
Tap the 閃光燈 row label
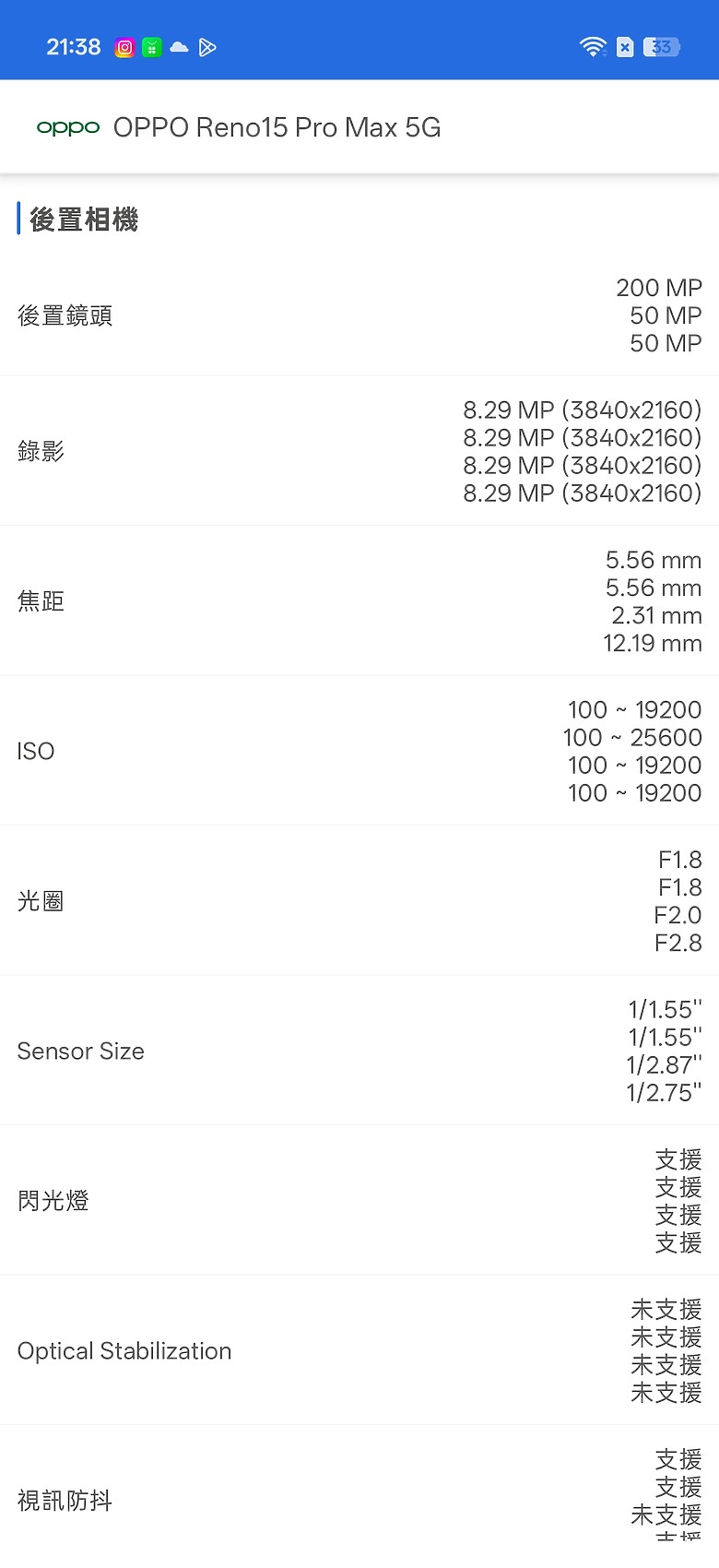53,1200
